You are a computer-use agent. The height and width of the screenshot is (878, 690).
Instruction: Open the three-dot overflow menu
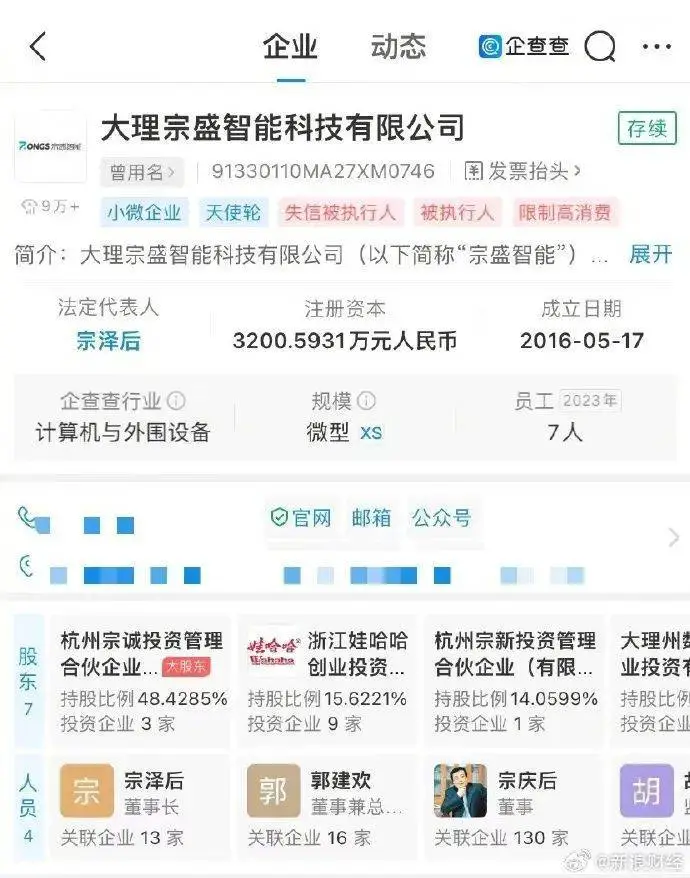(656, 47)
